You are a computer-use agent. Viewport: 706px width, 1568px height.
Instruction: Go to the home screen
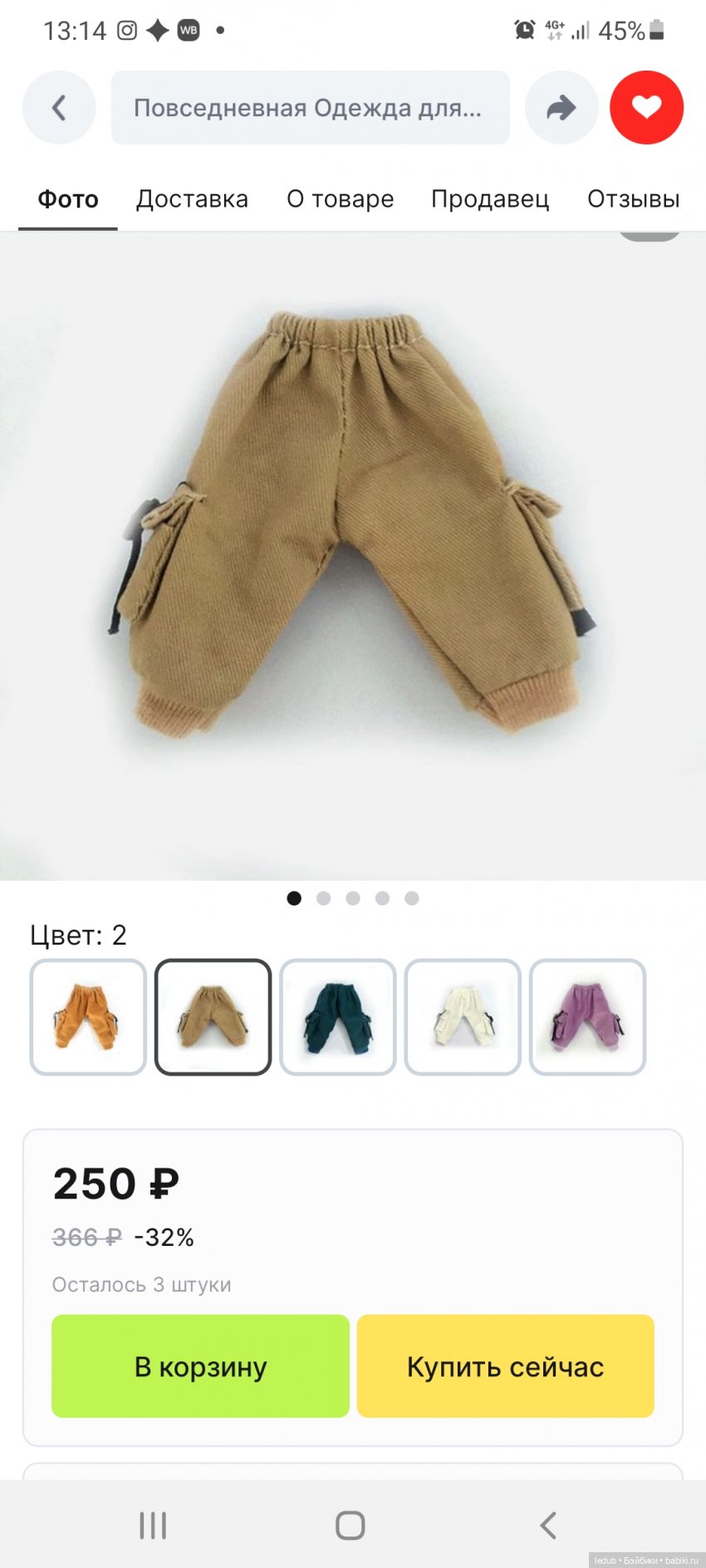tap(351, 1525)
